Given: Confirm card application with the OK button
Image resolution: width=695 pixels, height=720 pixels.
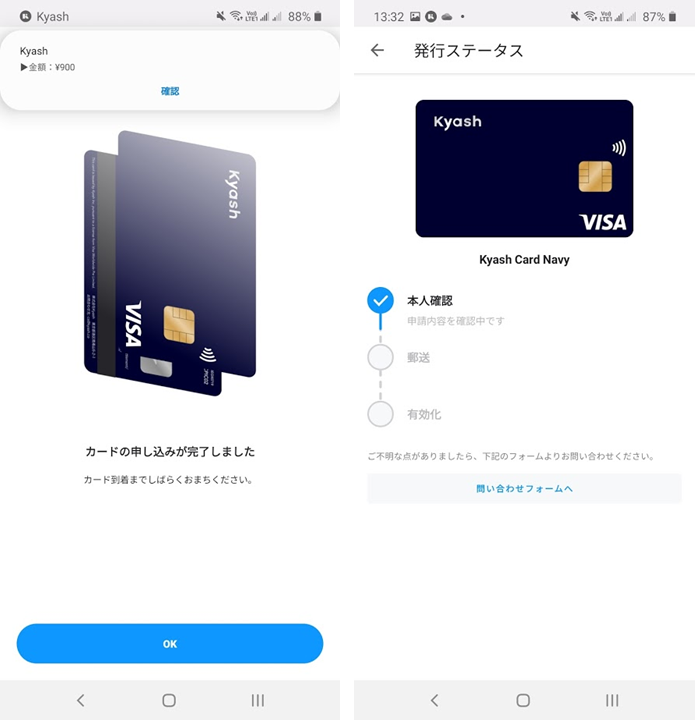Looking at the screenshot, I should click(170, 644).
